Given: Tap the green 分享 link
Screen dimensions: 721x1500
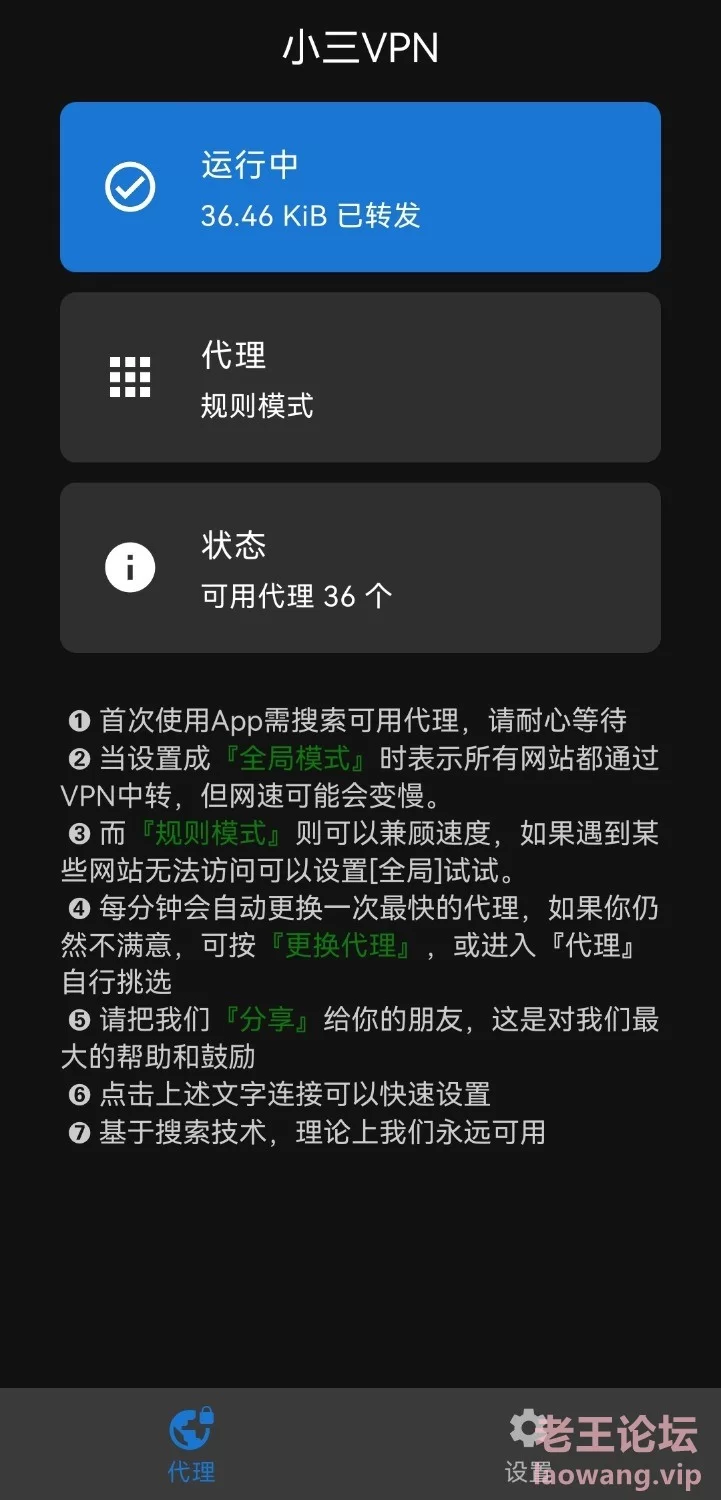Looking at the screenshot, I should point(267,1020).
